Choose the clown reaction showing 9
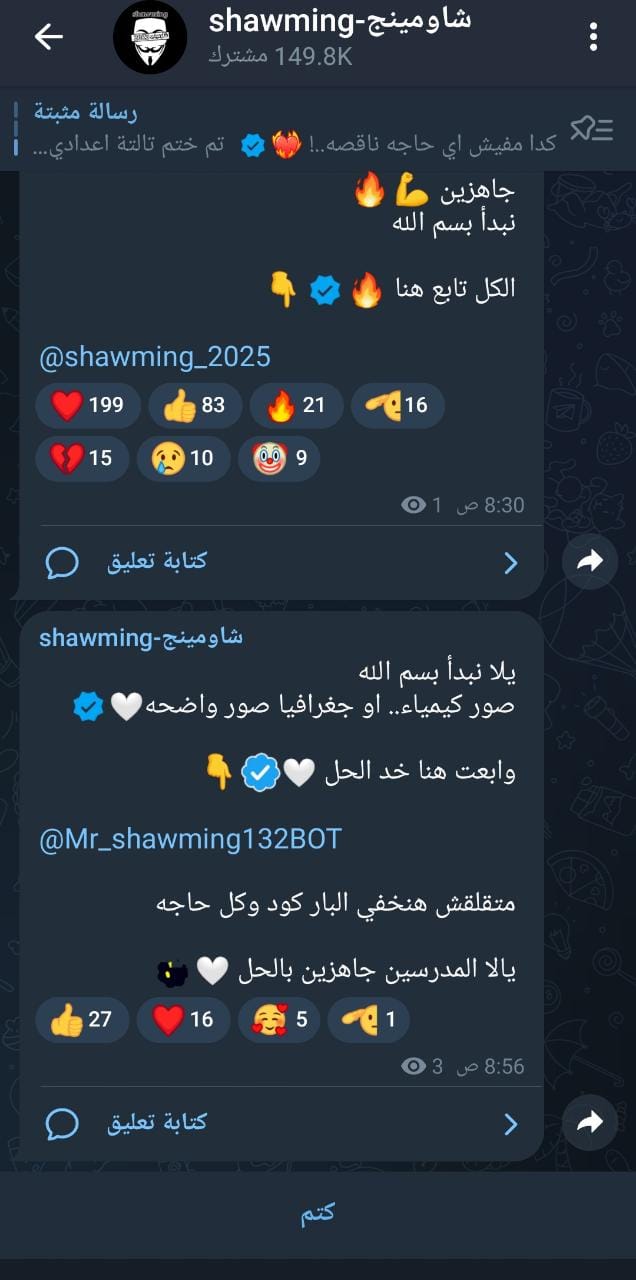This screenshot has height=1280, width=636. pos(280,459)
